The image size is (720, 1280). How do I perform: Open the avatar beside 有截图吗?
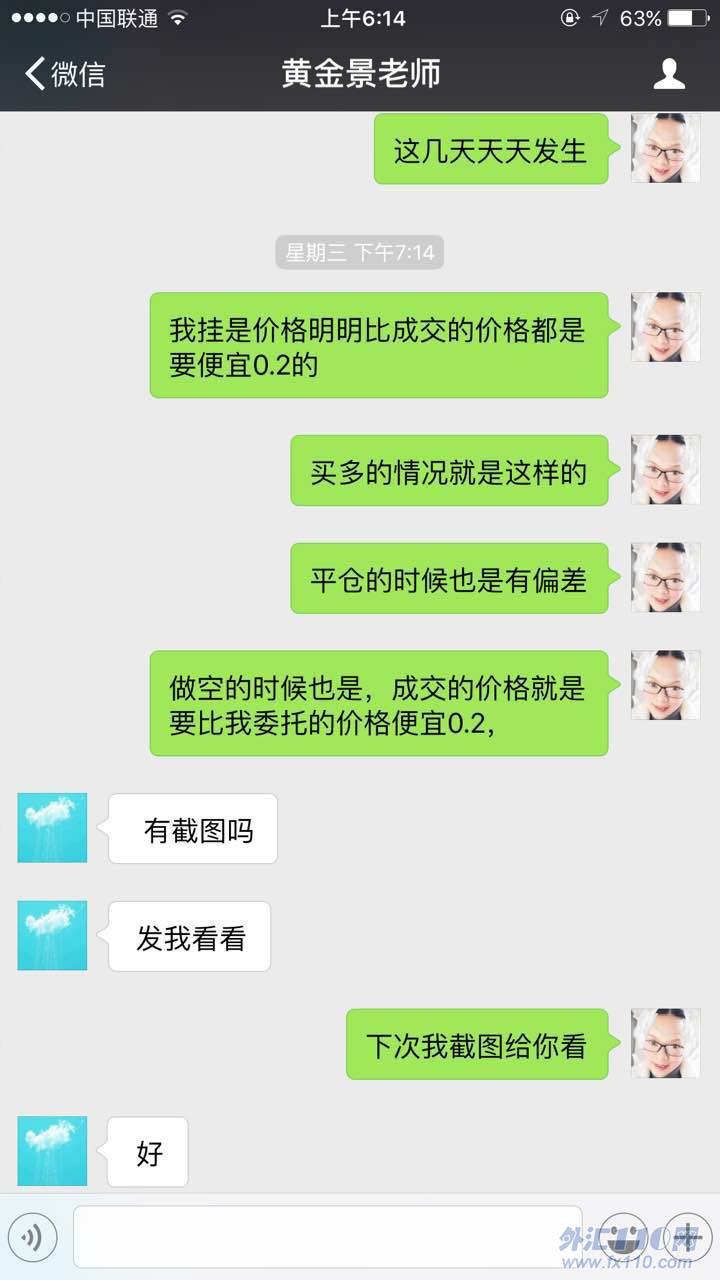coord(52,828)
